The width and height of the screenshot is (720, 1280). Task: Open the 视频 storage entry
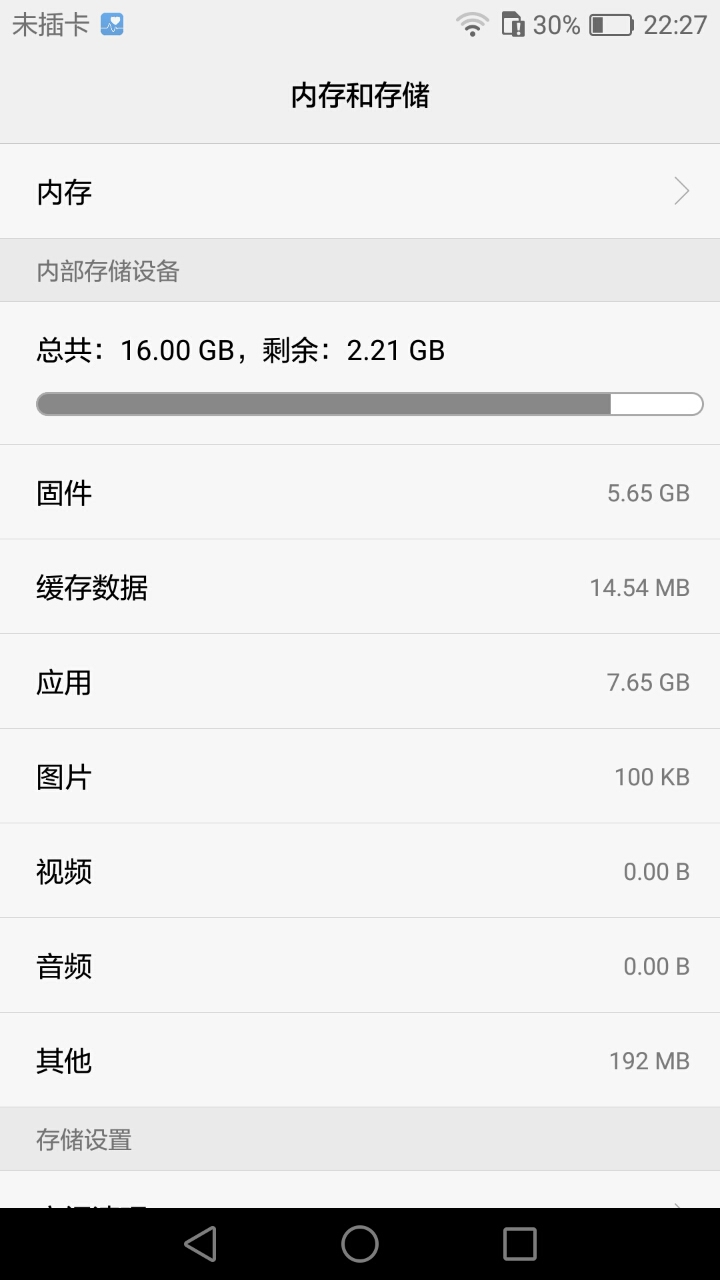360,871
